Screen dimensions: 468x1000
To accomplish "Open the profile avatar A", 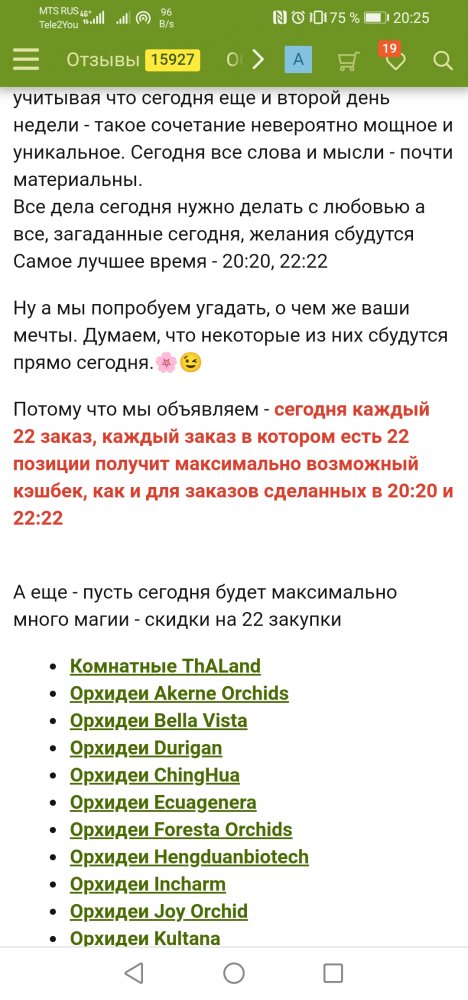I will (x=298, y=61).
